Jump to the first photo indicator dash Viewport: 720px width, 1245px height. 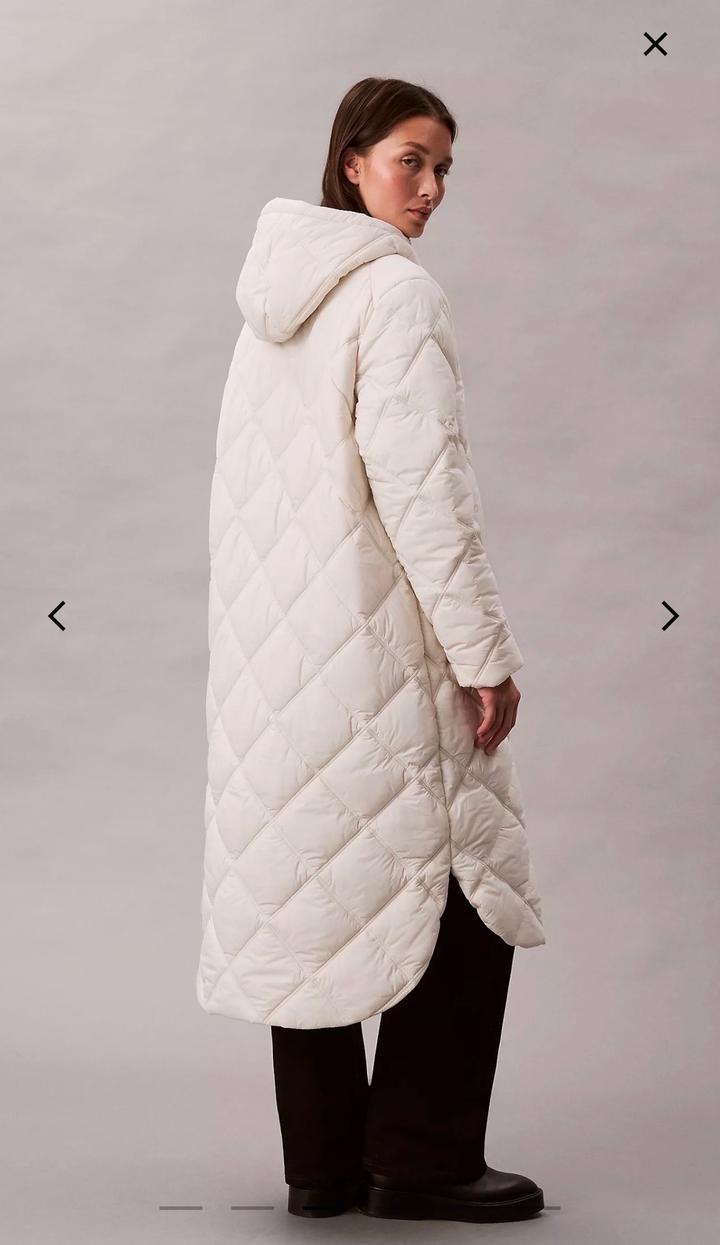[x=181, y=1208]
